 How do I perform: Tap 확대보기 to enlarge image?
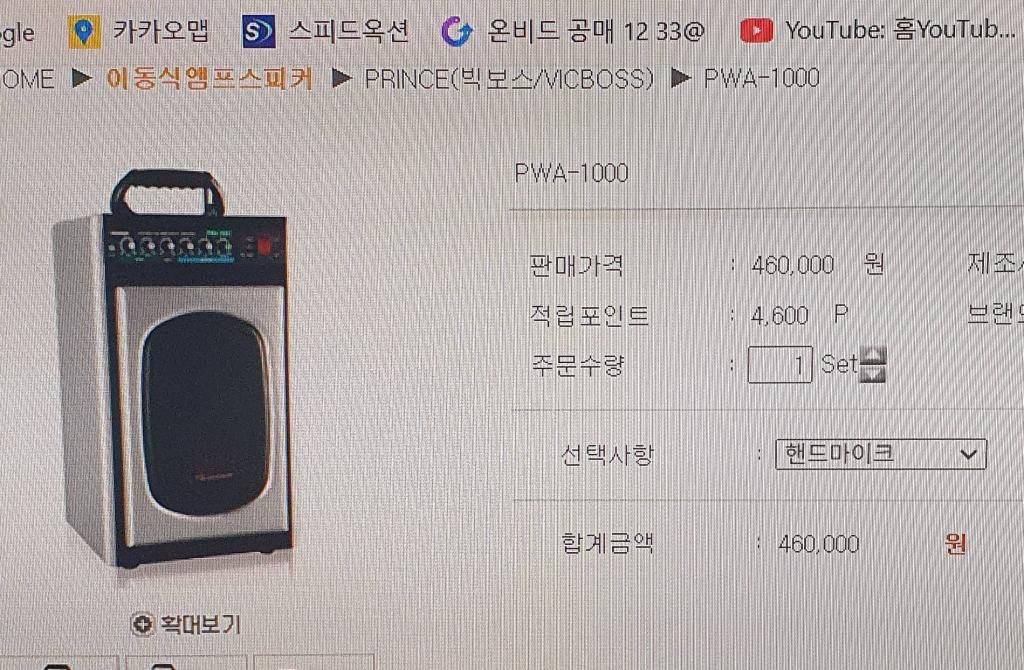(187, 624)
